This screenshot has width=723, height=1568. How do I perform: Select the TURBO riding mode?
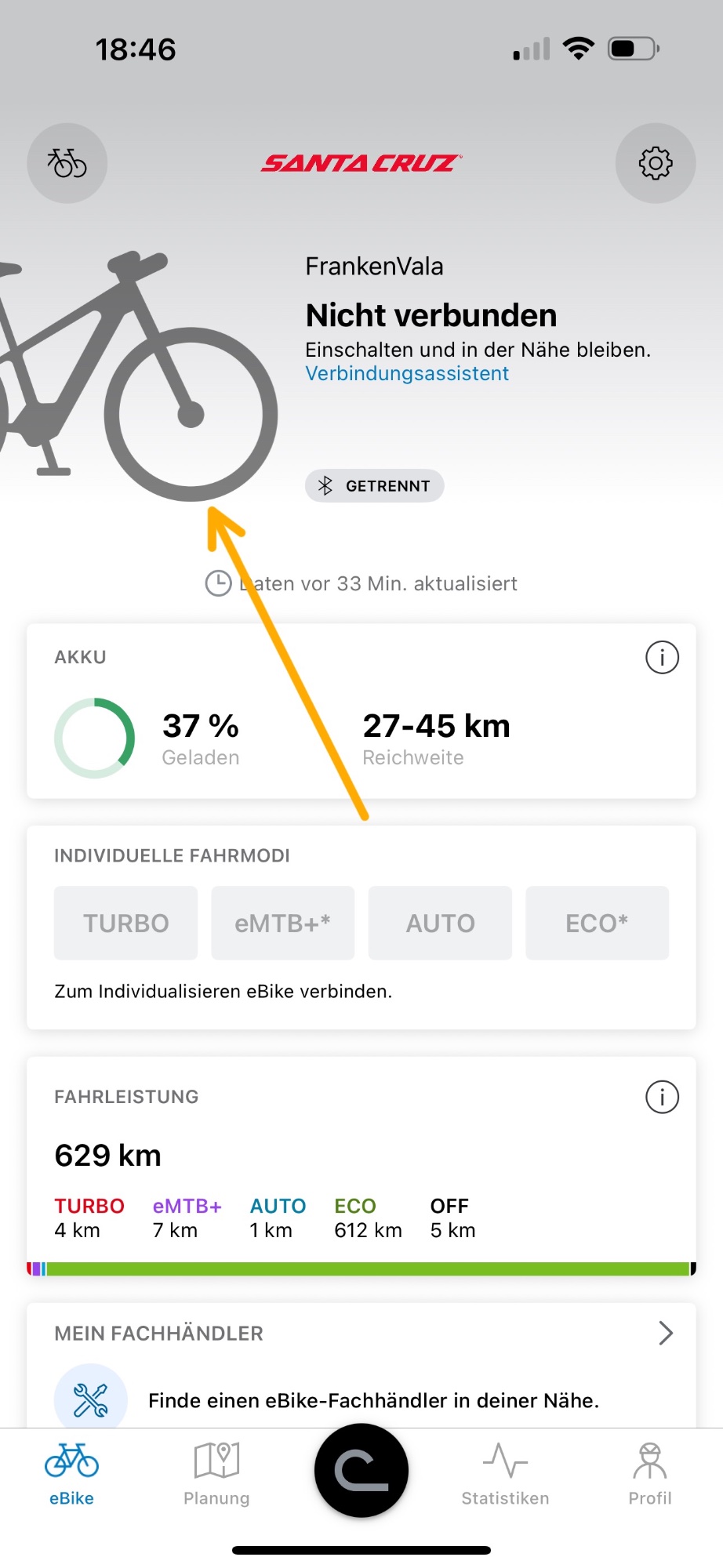[125, 923]
